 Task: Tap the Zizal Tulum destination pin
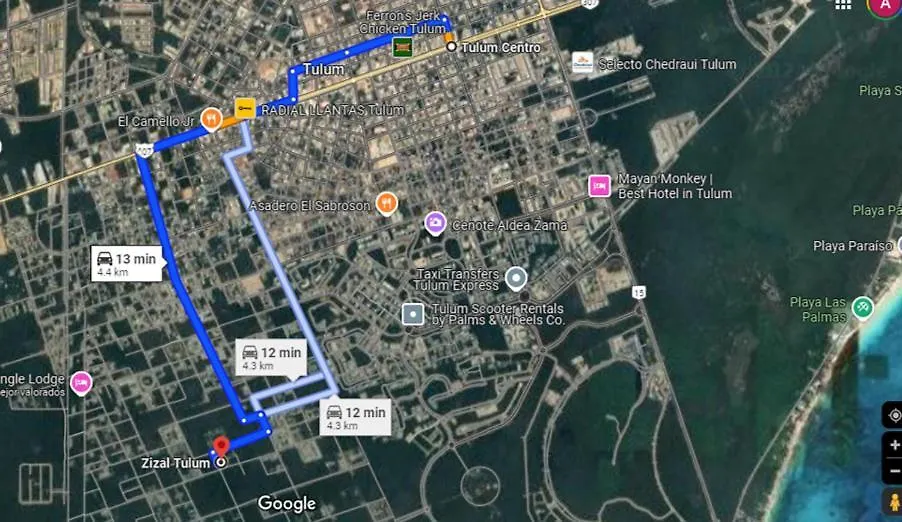222,446
